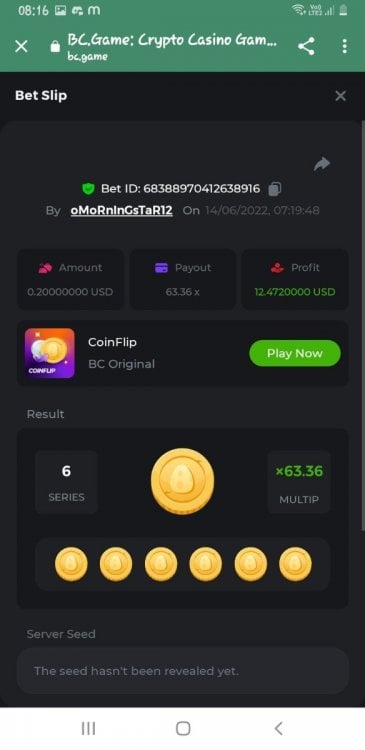Tap Play Now for CoinFlip
The height and width of the screenshot is (750, 365).
click(295, 353)
